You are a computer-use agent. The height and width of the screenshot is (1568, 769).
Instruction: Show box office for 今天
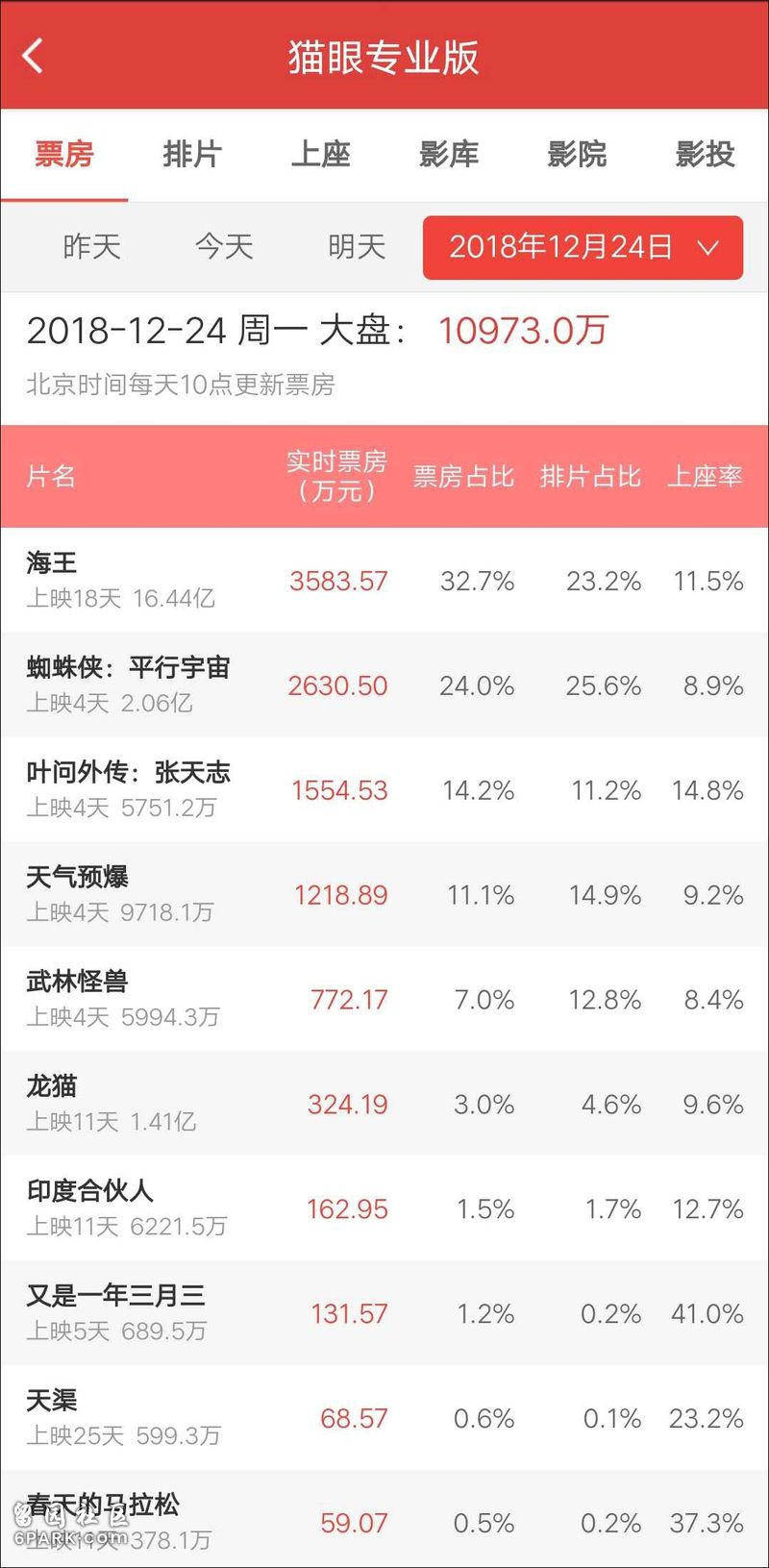pos(224,247)
